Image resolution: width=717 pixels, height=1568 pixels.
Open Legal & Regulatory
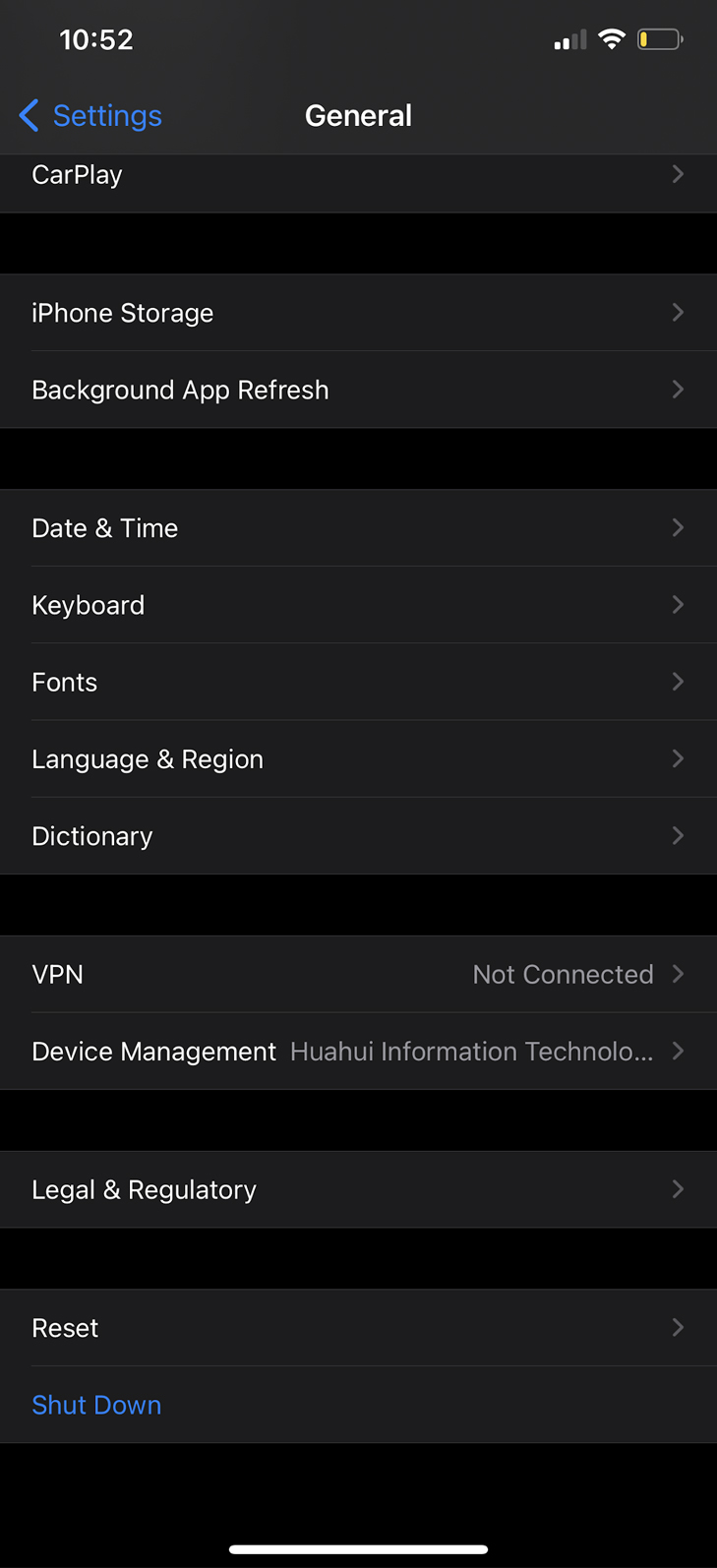point(358,1189)
